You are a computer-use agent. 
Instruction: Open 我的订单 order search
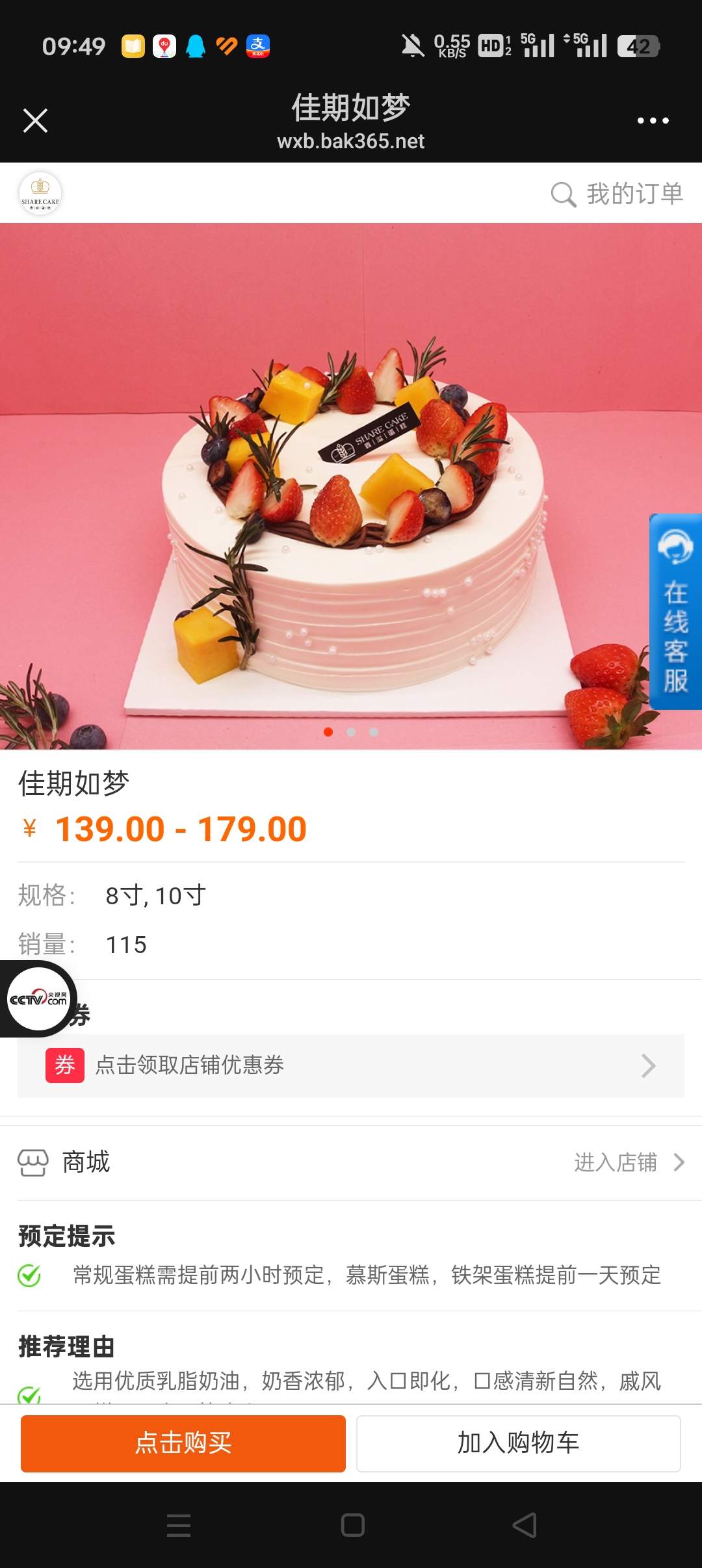pyautogui.click(x=617, y=194)
